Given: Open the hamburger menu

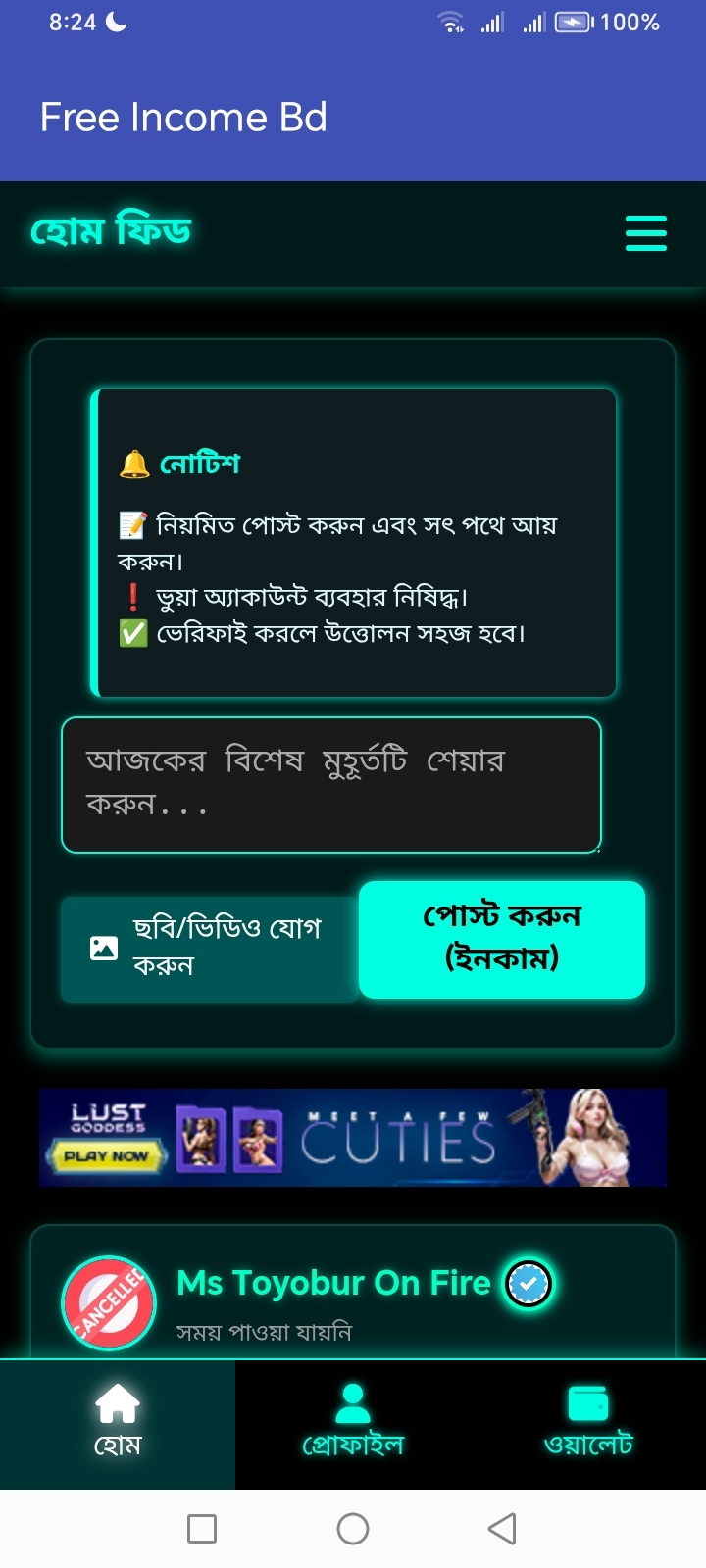Looking at the screenshot, I should coord(645,233).
